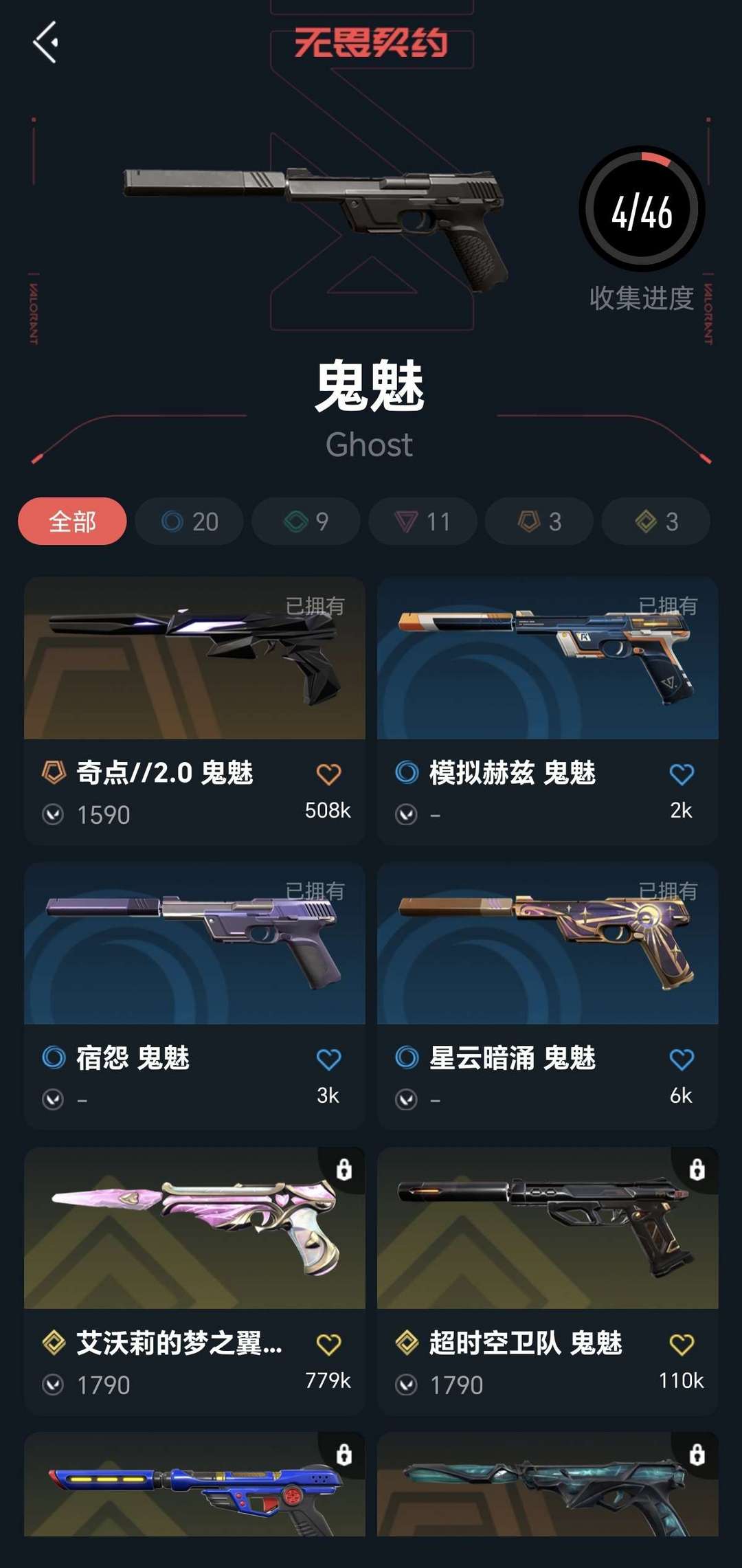
Task: Like the 超时空卫队 鬼魅 skin
Action: coord(682,1345)
